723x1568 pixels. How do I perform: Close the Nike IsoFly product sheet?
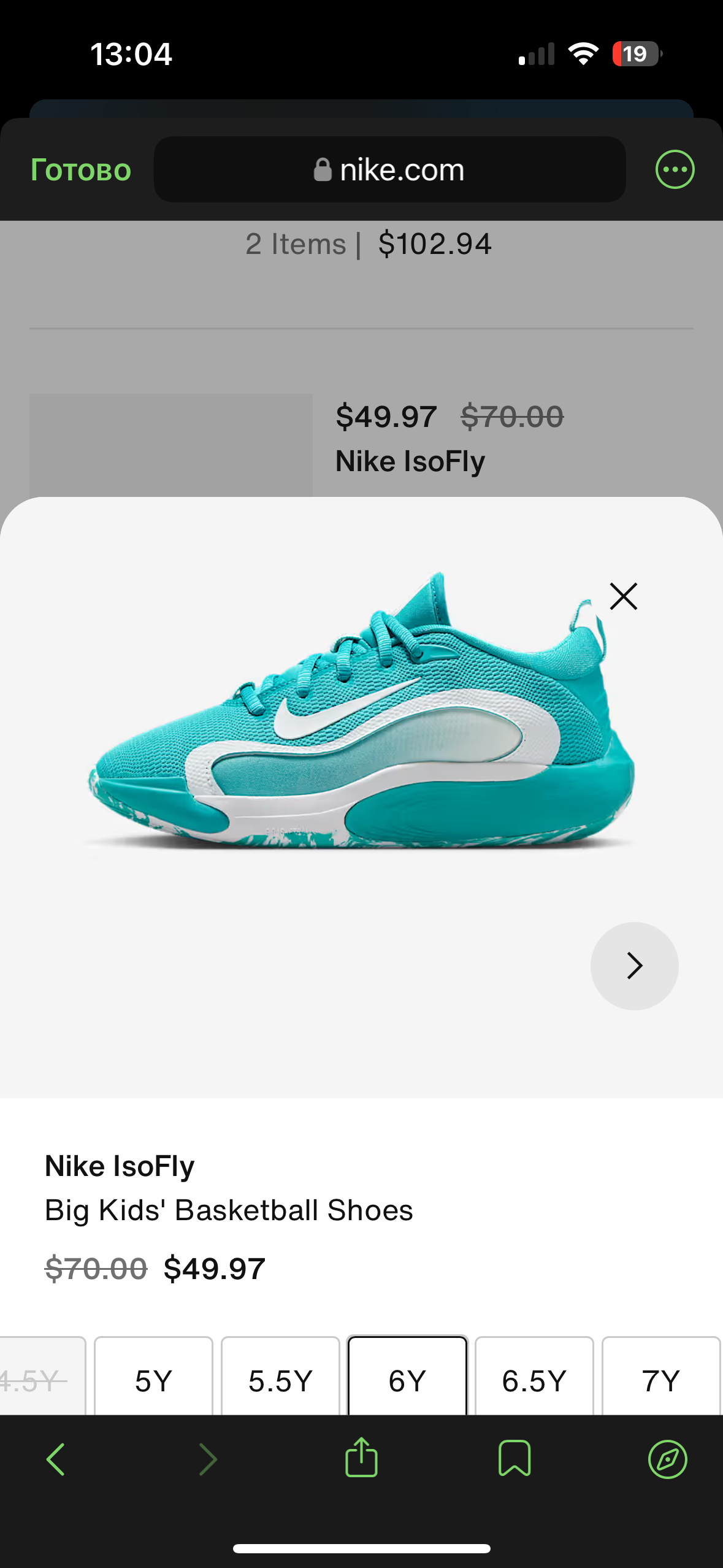point(623,596)
